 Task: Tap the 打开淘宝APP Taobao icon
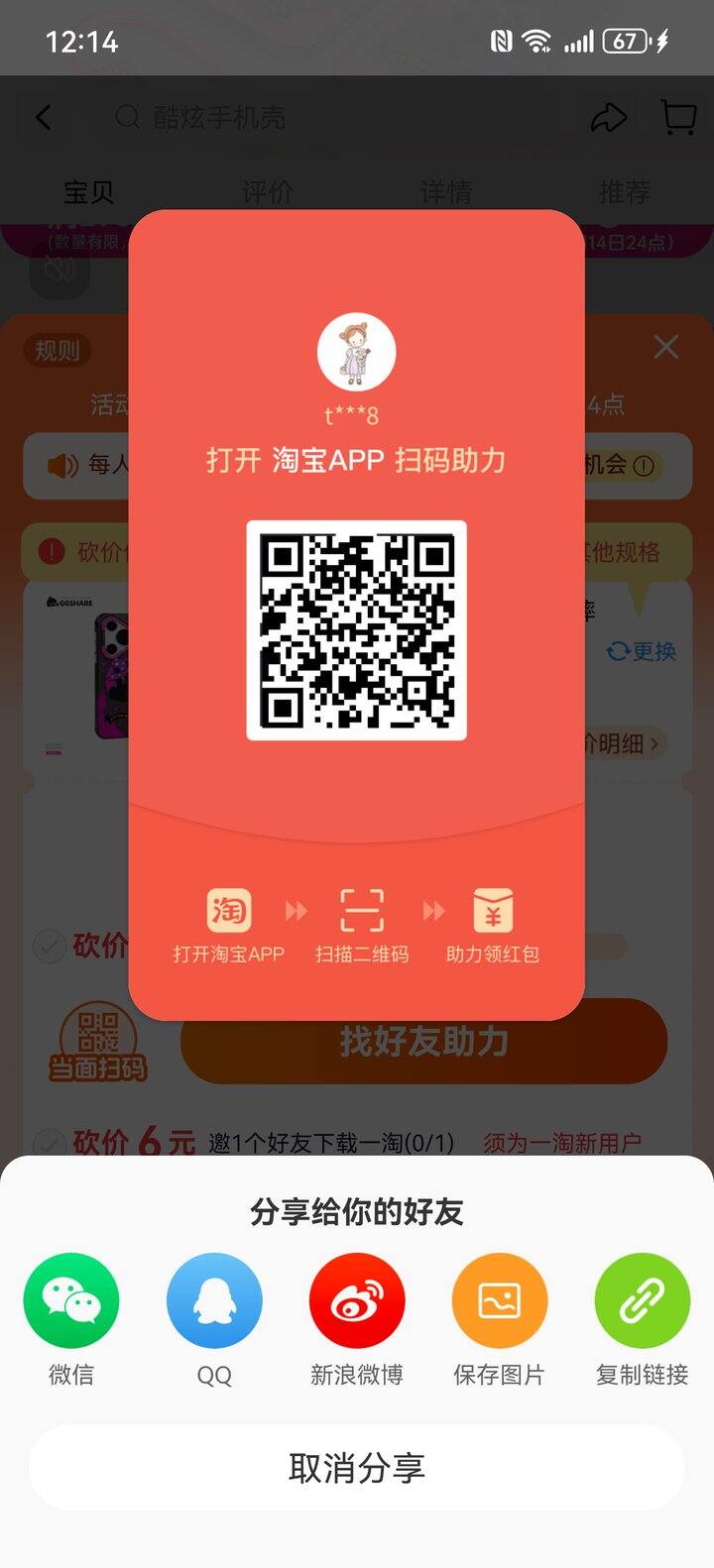[230, 909]
